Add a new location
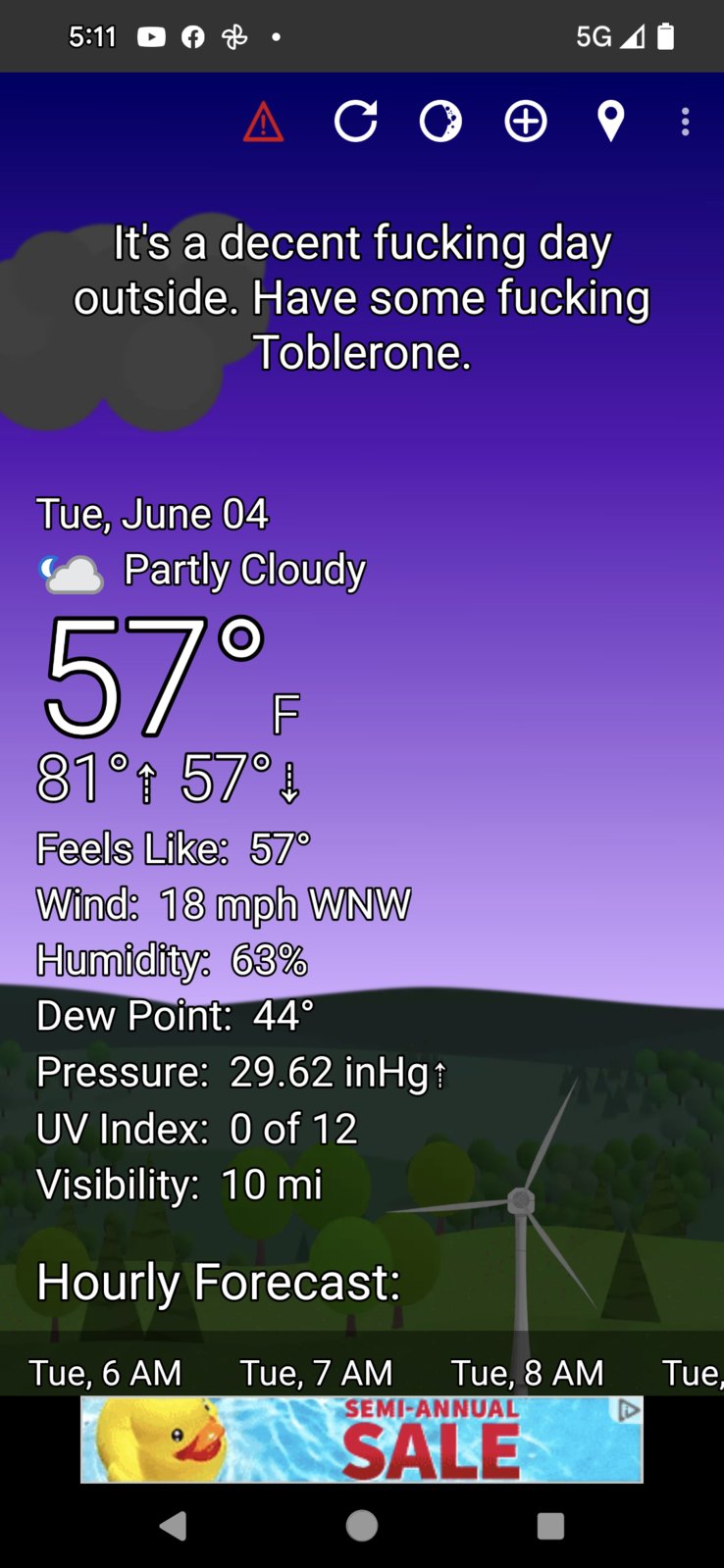 coord(526,123)
